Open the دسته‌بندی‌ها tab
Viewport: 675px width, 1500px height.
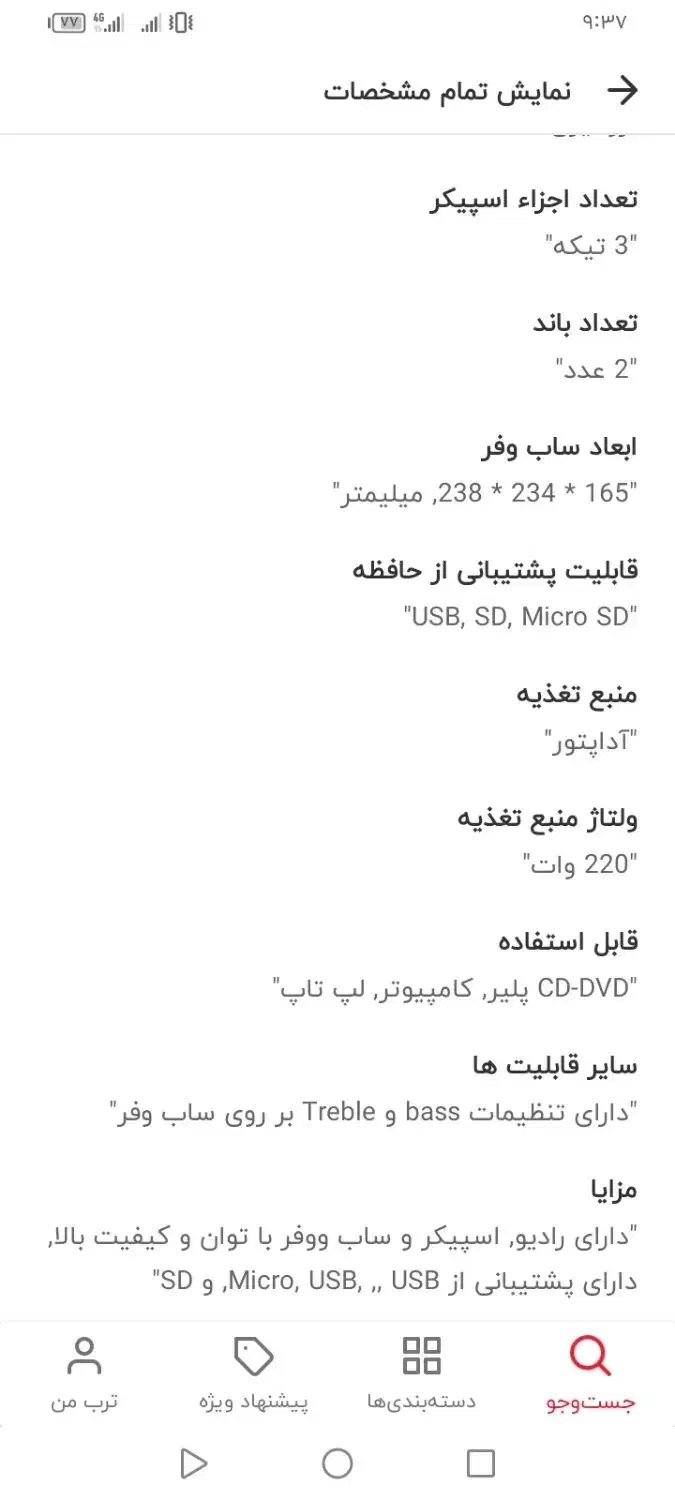(x=421, y=1374)
